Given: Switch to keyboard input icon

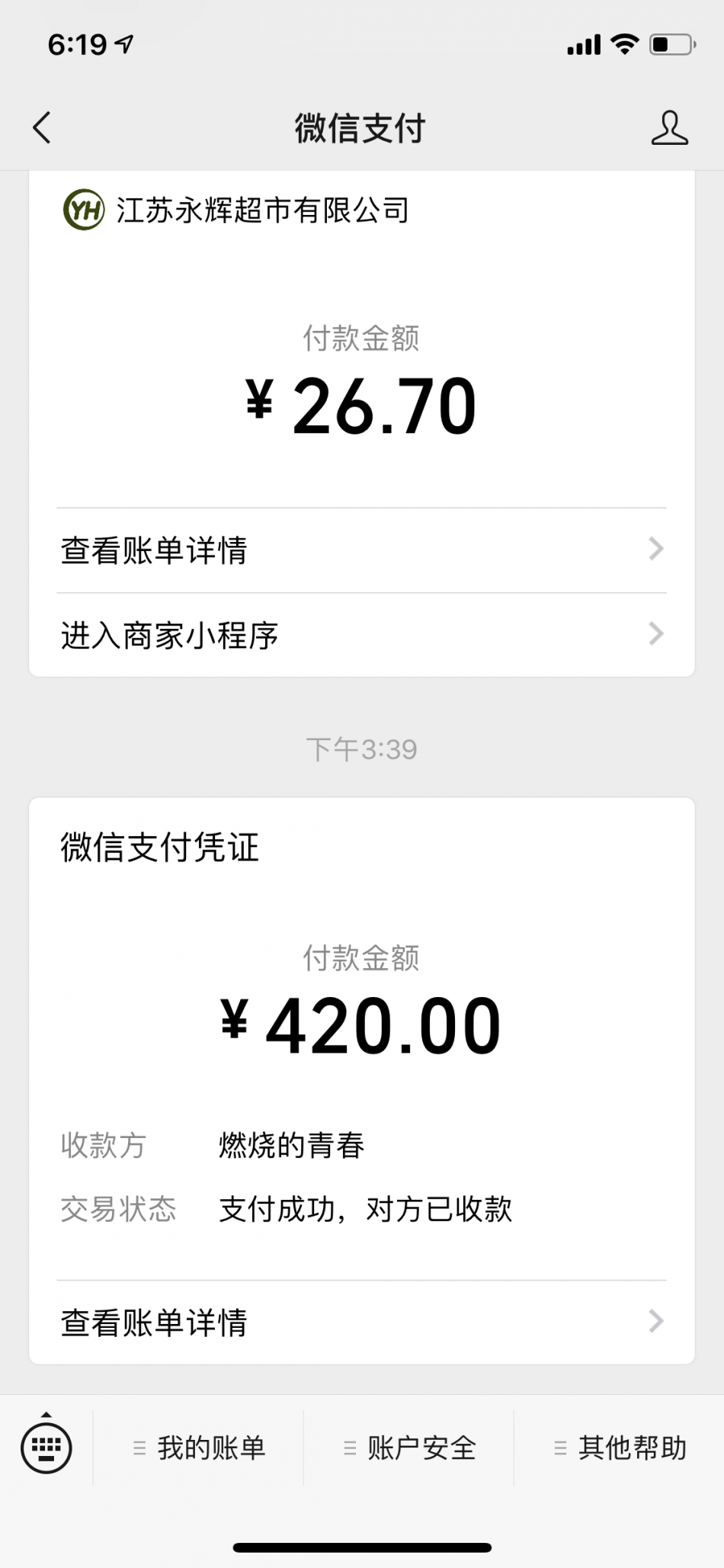Looking at the screenshot, I should click(46, 1447).
